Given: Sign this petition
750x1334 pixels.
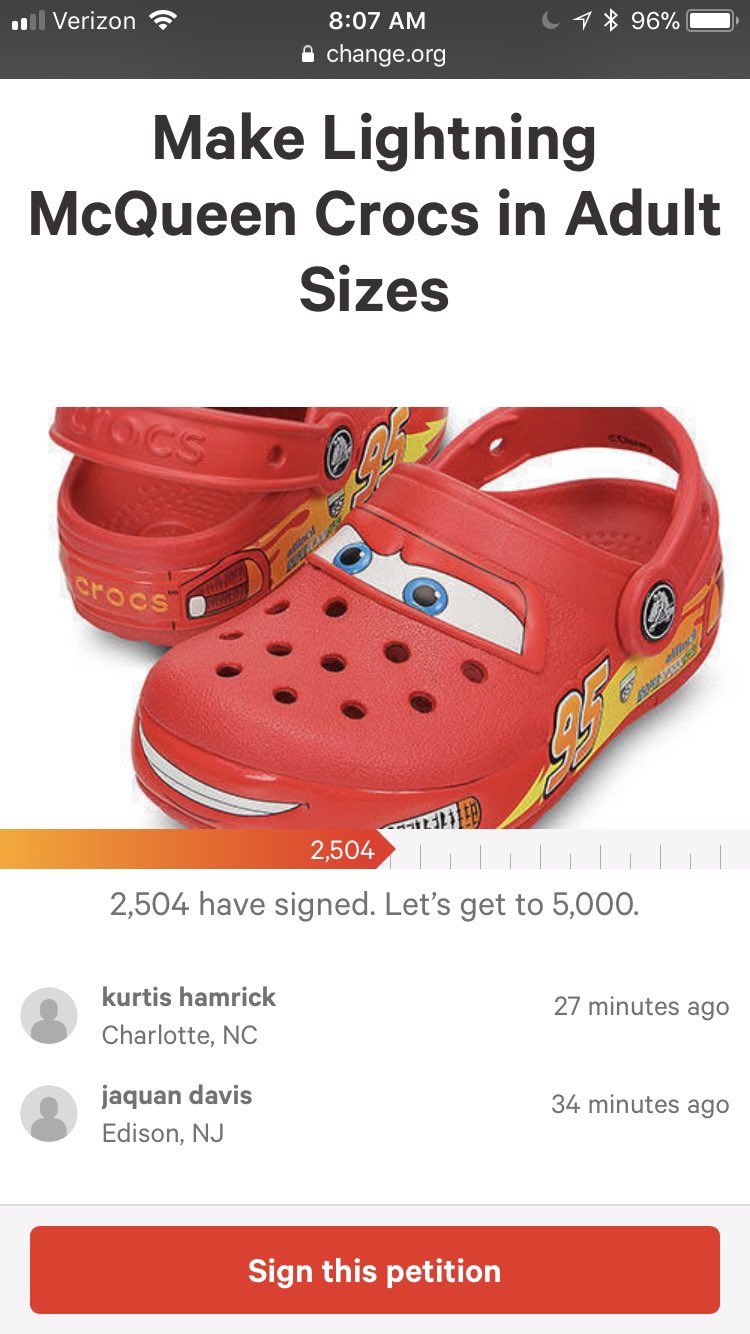Looking at the screenshot, I should [x=375, y=1270].
